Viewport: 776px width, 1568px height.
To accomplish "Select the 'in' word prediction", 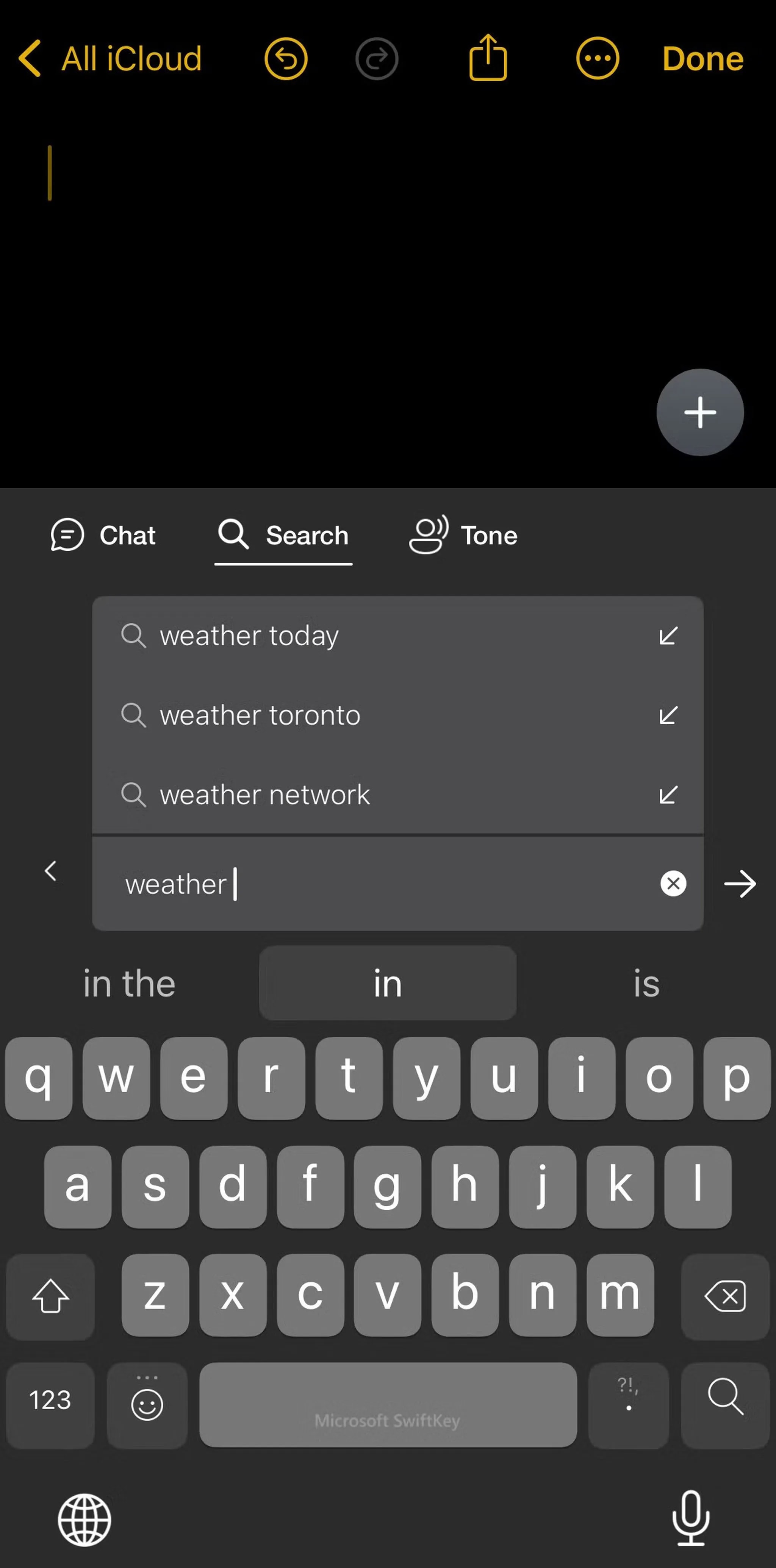I will [x=387, y=982].
